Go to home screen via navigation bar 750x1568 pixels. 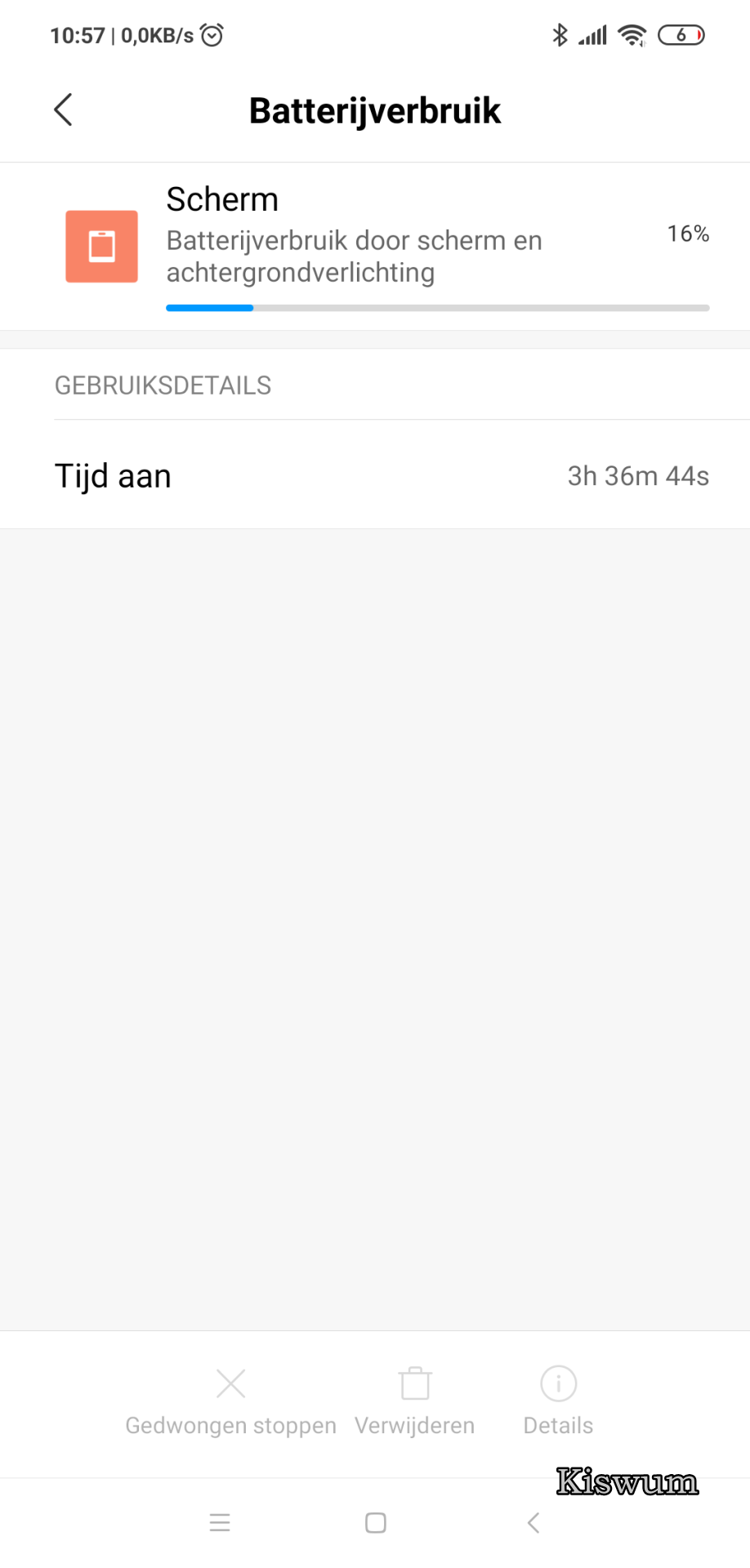[x=376, y=1523]
